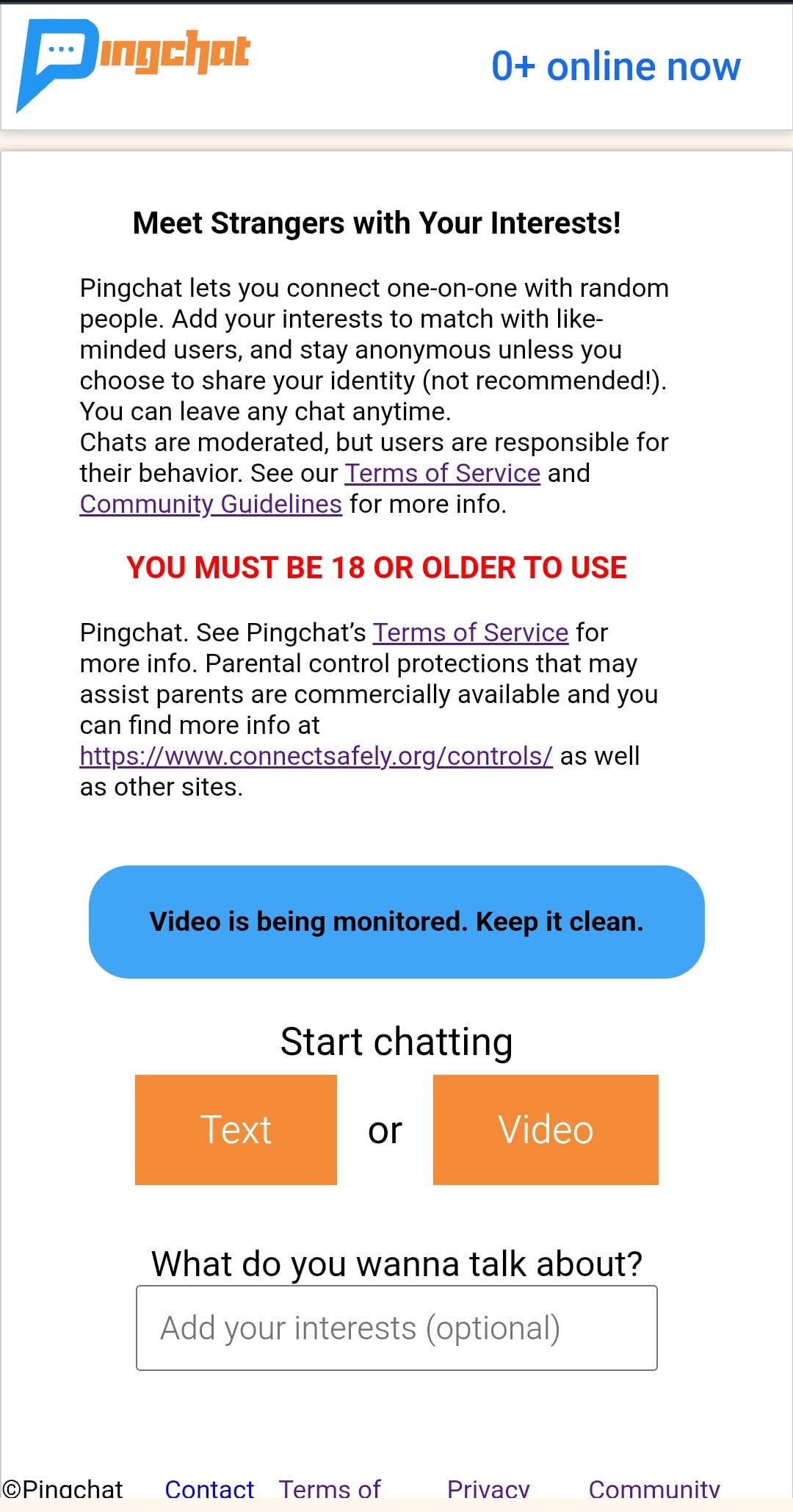Open Terms of Service link after 'See our'
The width and height of the screenshot is (793, 1512).
coord(443,473)
